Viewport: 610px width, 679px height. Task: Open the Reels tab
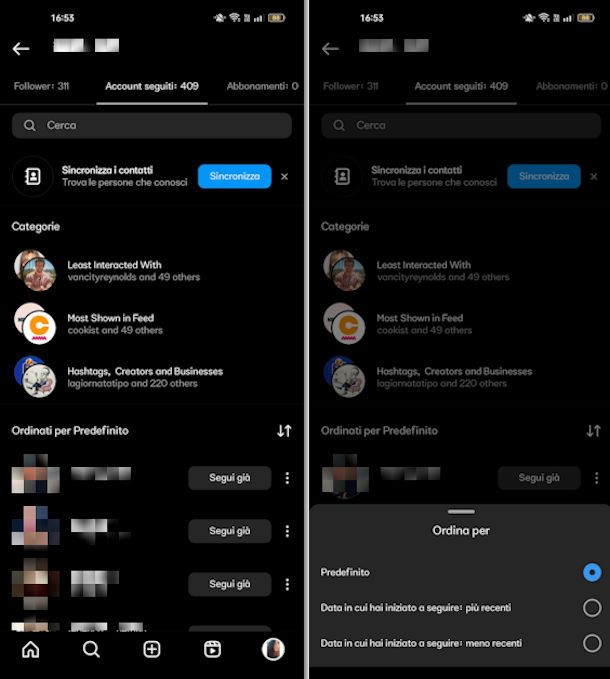tap(212, 649)
